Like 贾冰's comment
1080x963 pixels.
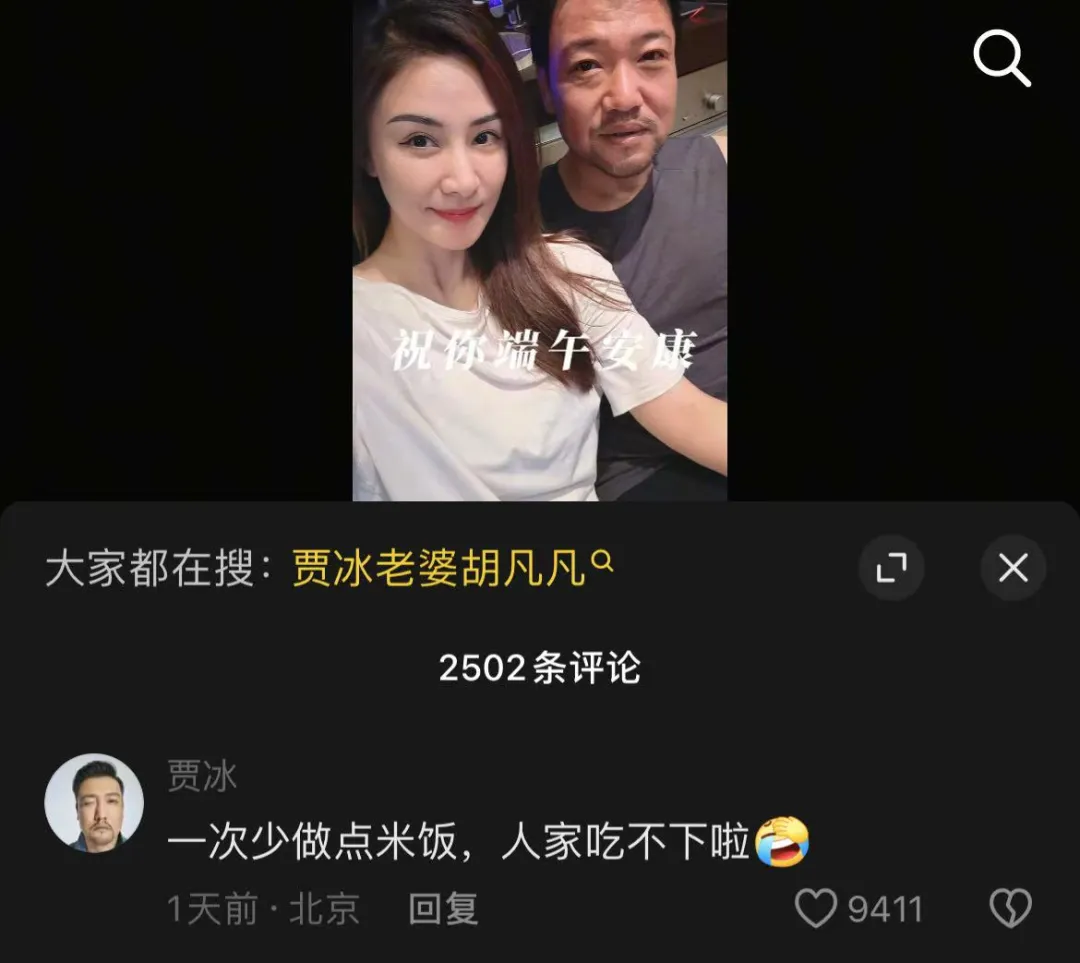point(816,909)
